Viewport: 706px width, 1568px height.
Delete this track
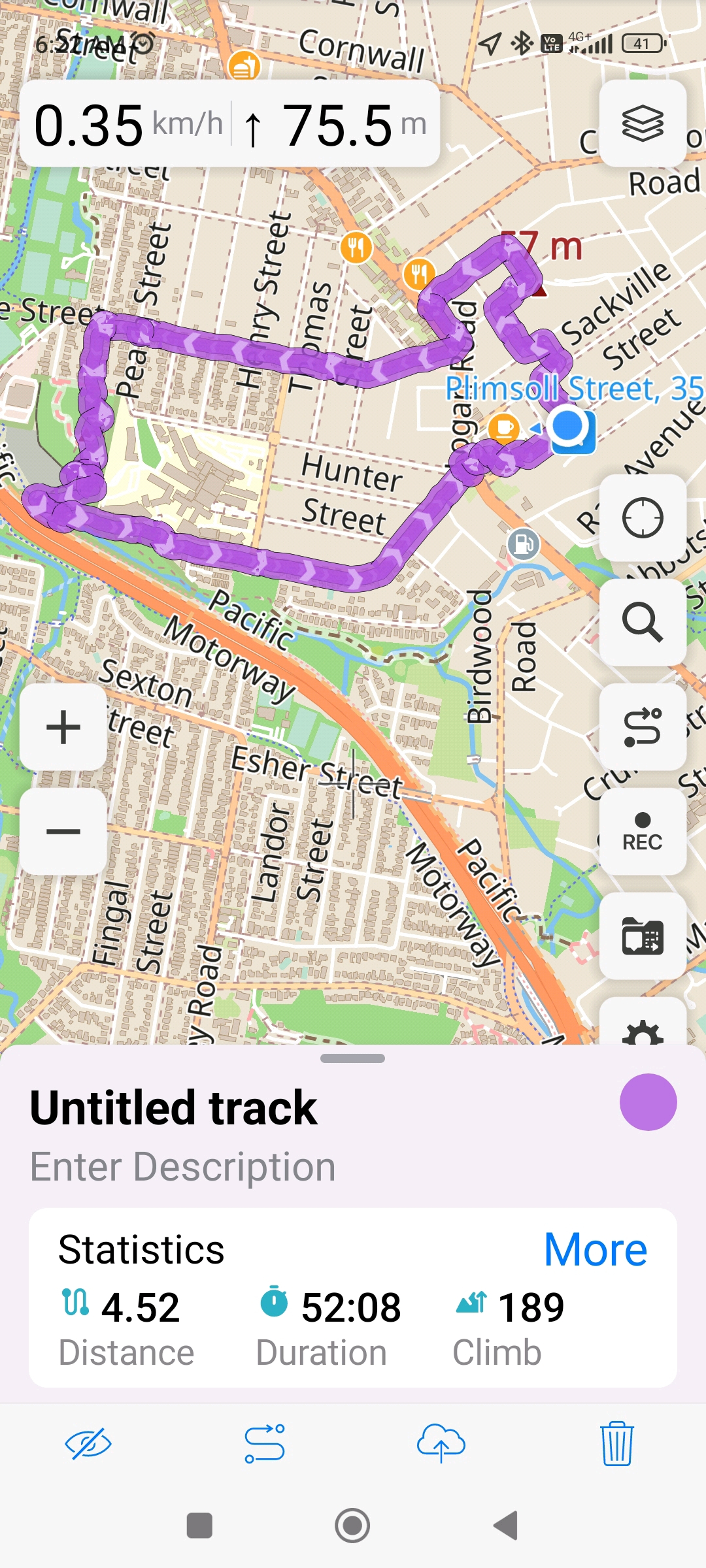616,1444
